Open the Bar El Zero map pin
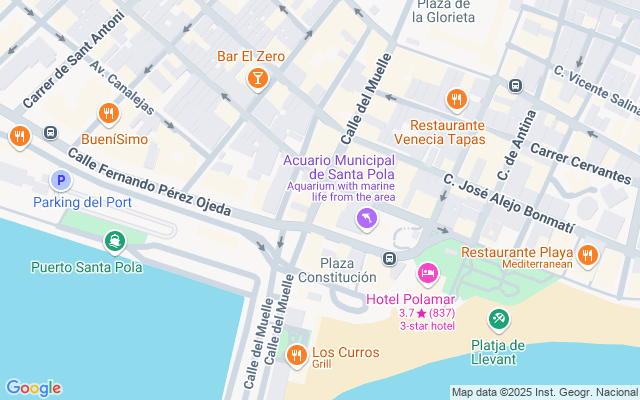Image resolution: width=640 pixels, height=400 pixels. pyautogui.click(x=258, y=78)
